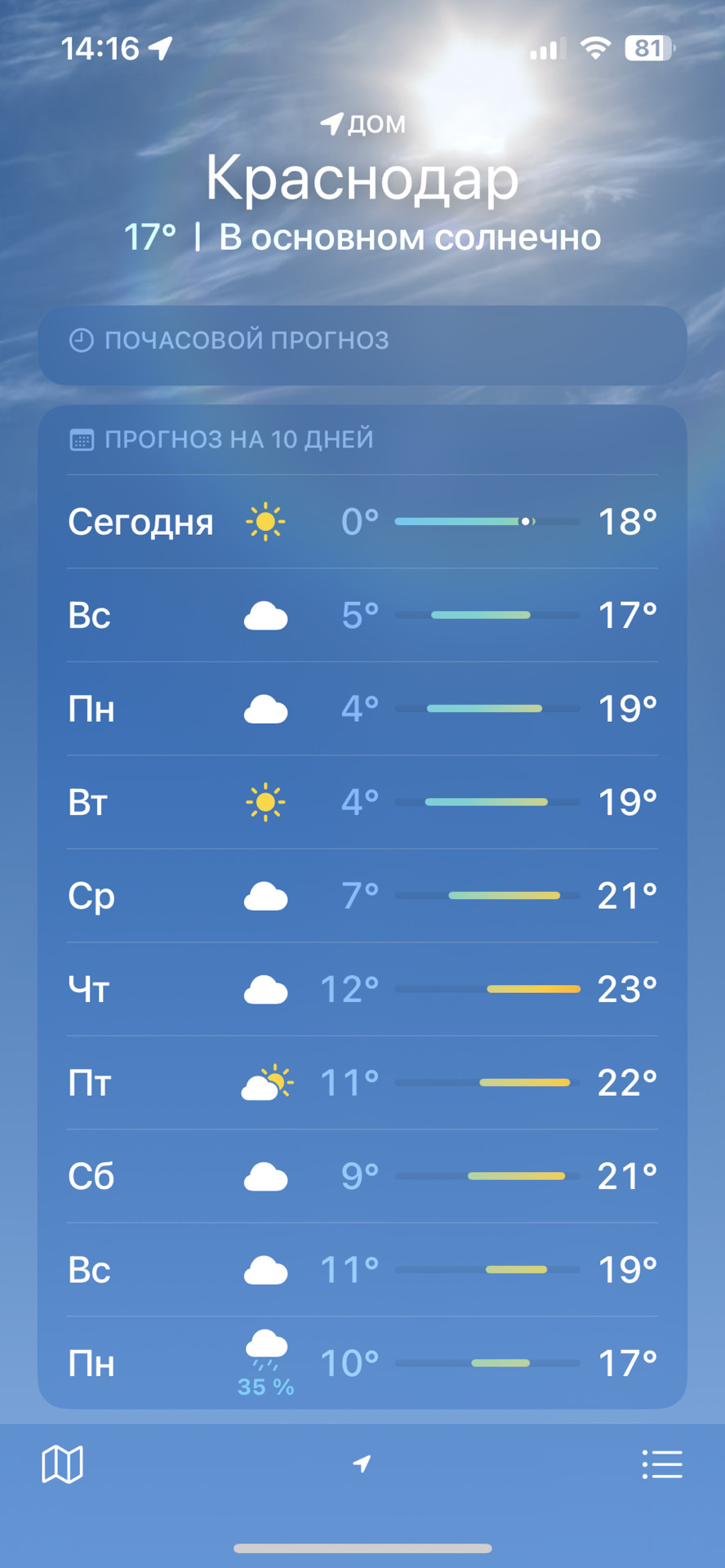
Task: Open the Сегодня forecast details
Action: point(362,522)
